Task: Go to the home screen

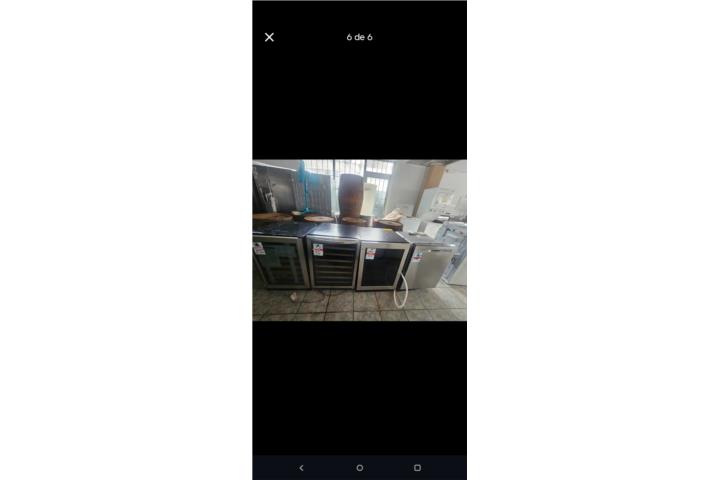Action: click(x=360, y=467)
